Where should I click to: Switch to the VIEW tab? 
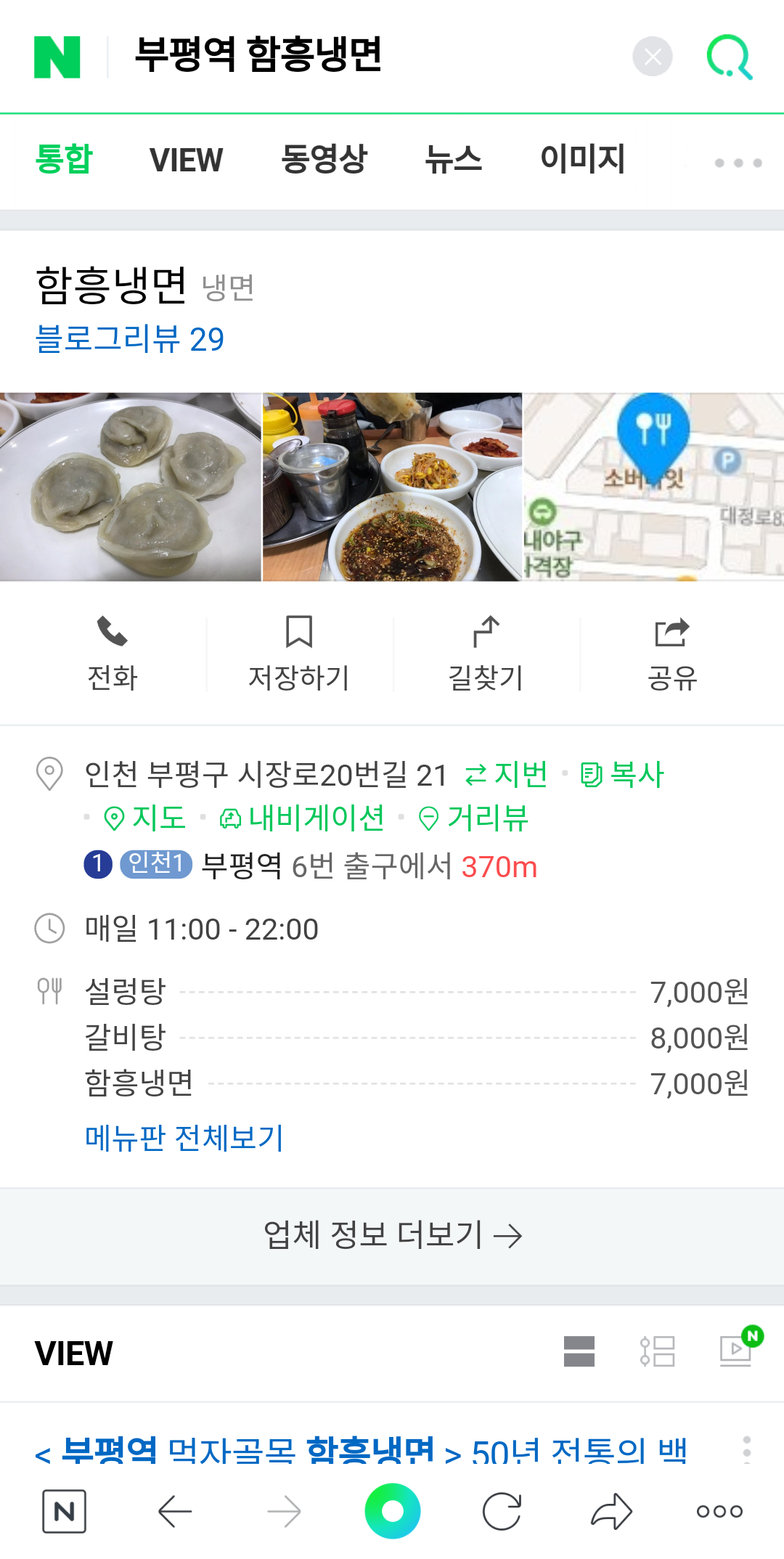pyautogui.click(x=186, y=160)
